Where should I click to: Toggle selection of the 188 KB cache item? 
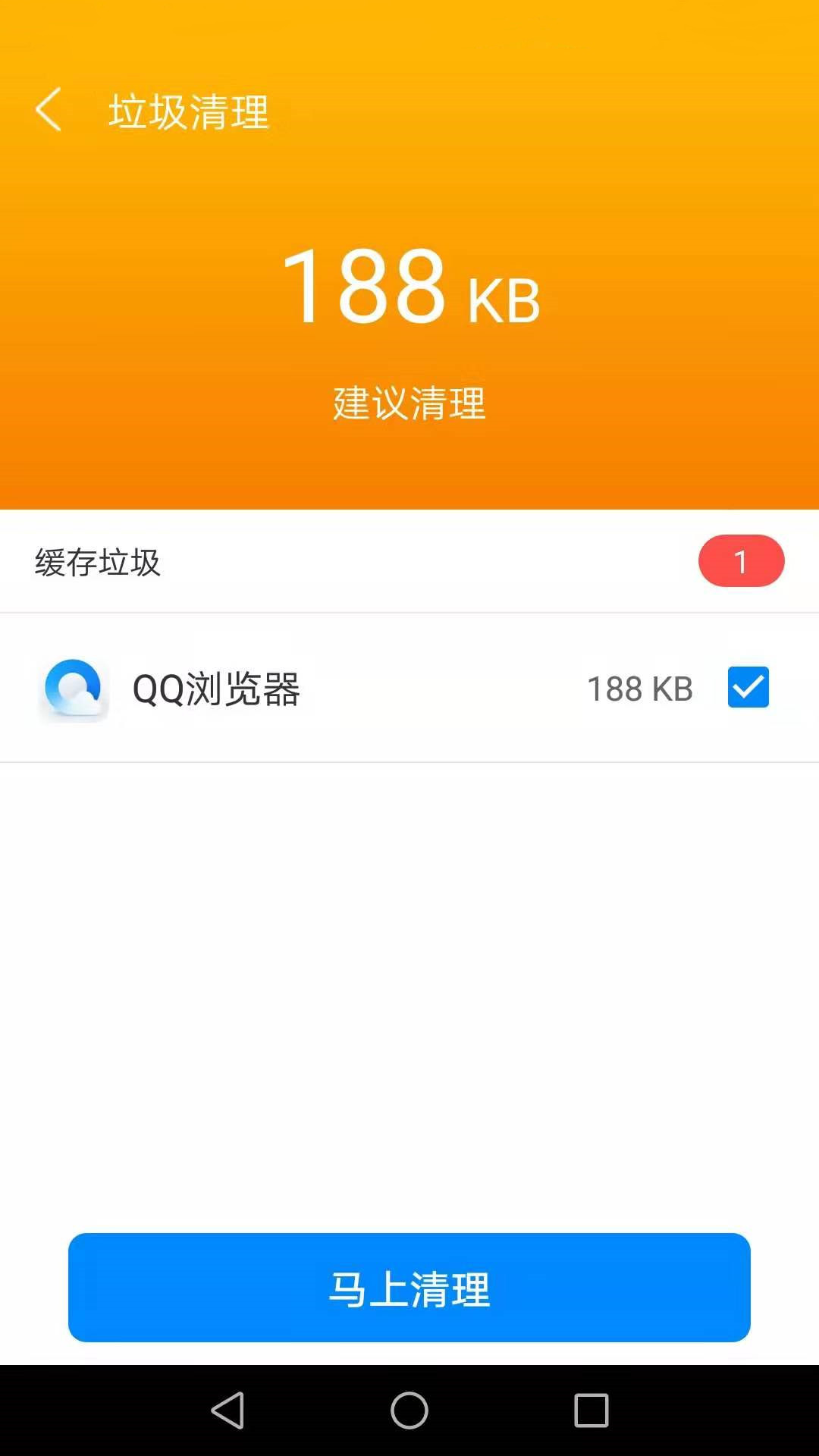point(748,687)
